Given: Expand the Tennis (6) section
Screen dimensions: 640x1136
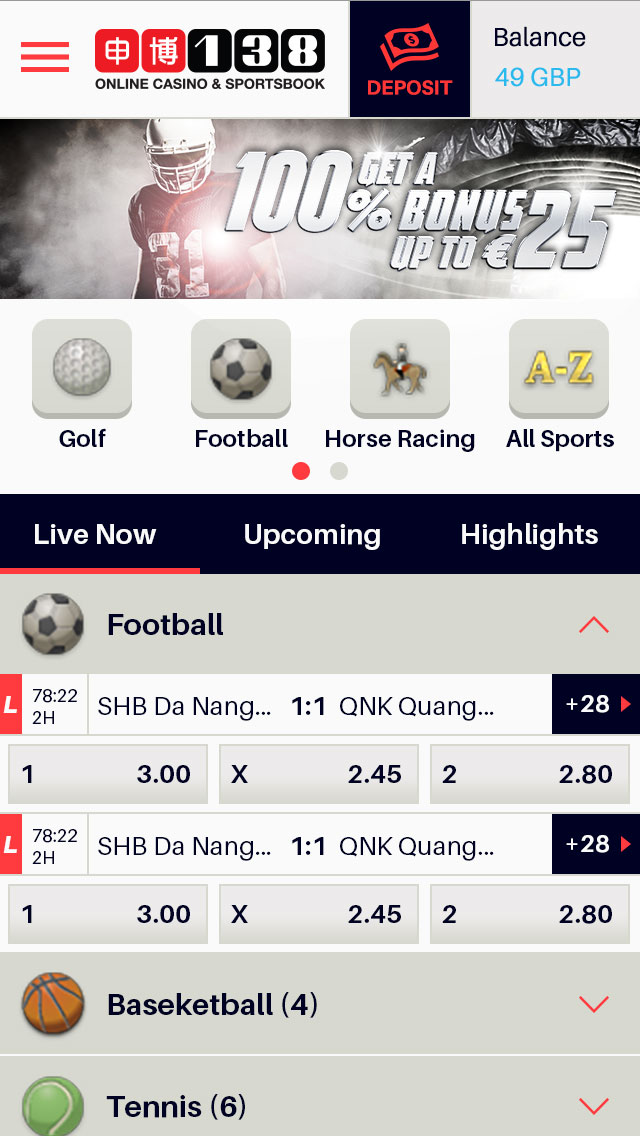Looking at the screenshot, I should click(593, 1106).
